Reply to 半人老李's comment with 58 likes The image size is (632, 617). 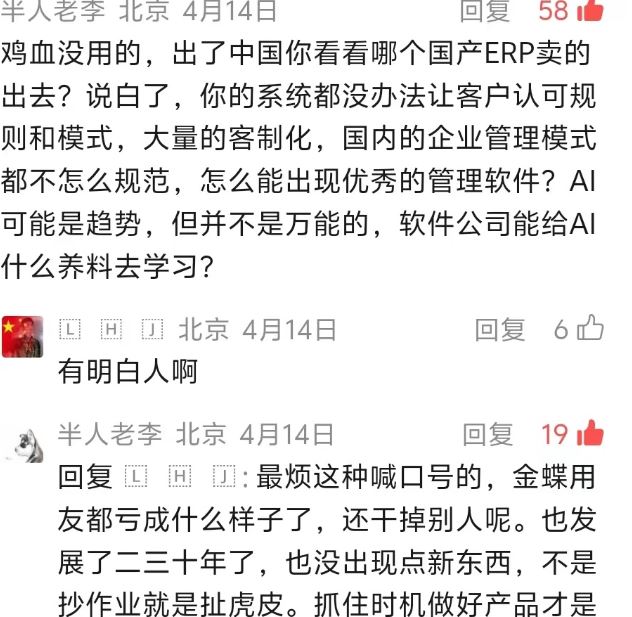point(485,11)
